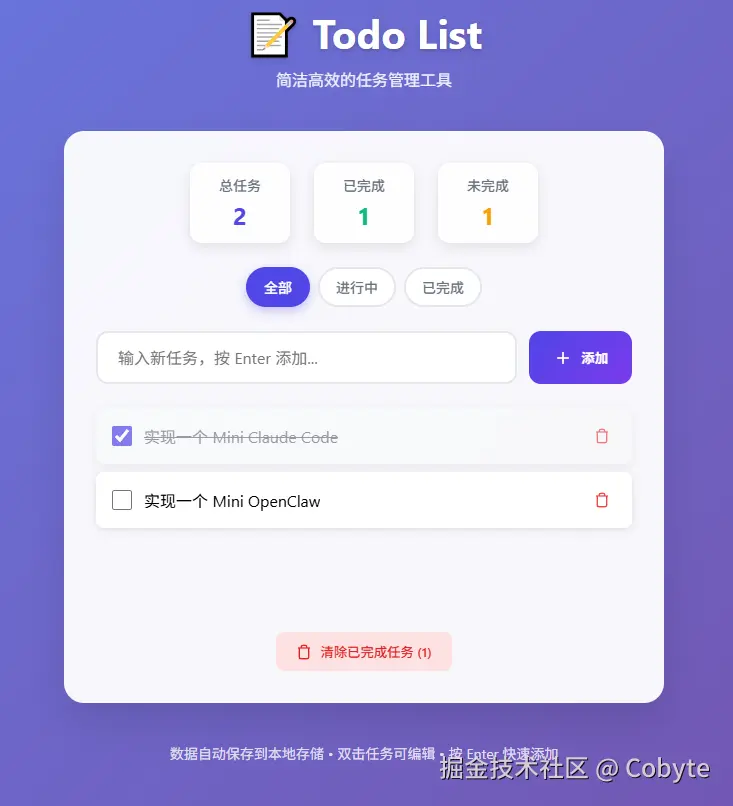Tap the 添加 button
The width and height of the screenshot is (733, 806).
(580, 358)
